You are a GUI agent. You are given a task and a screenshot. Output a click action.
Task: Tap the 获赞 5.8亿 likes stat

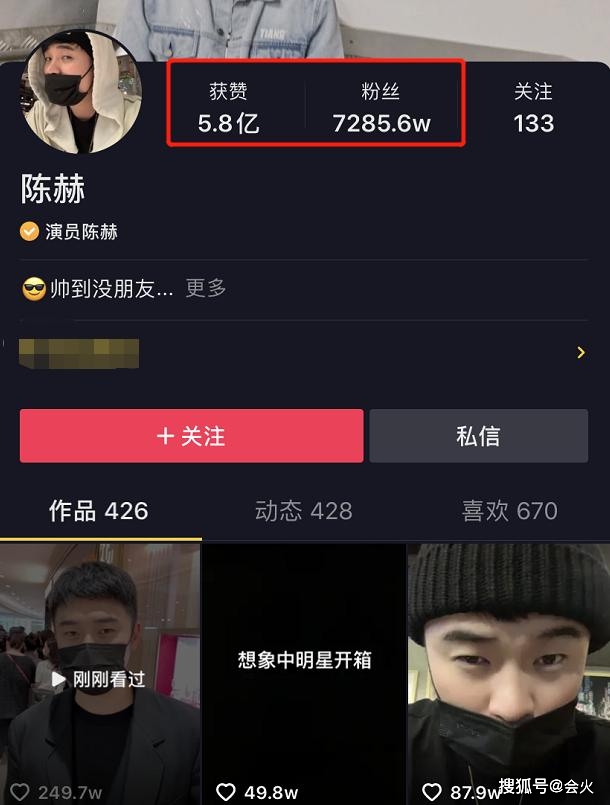pyautogui.click(x=228, y=108)
